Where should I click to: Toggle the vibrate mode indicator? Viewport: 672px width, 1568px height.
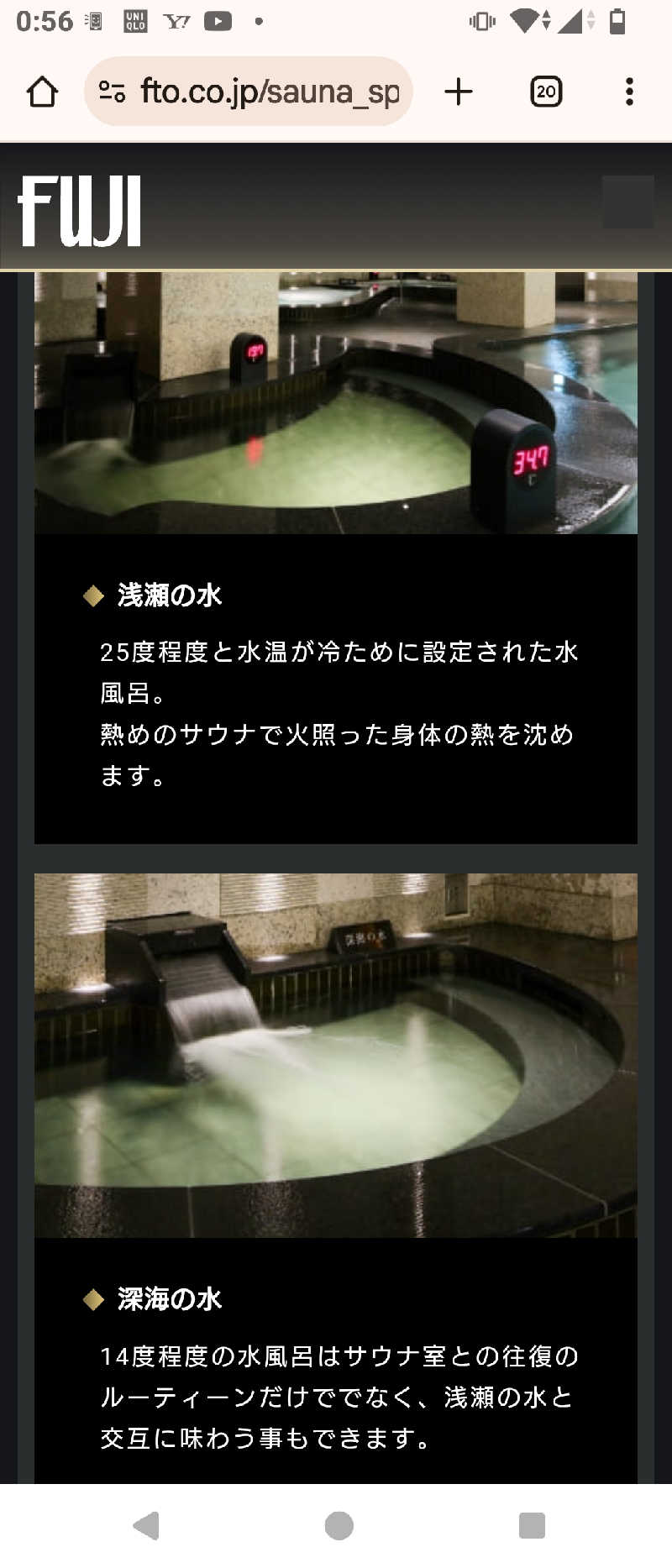point(480,21)
